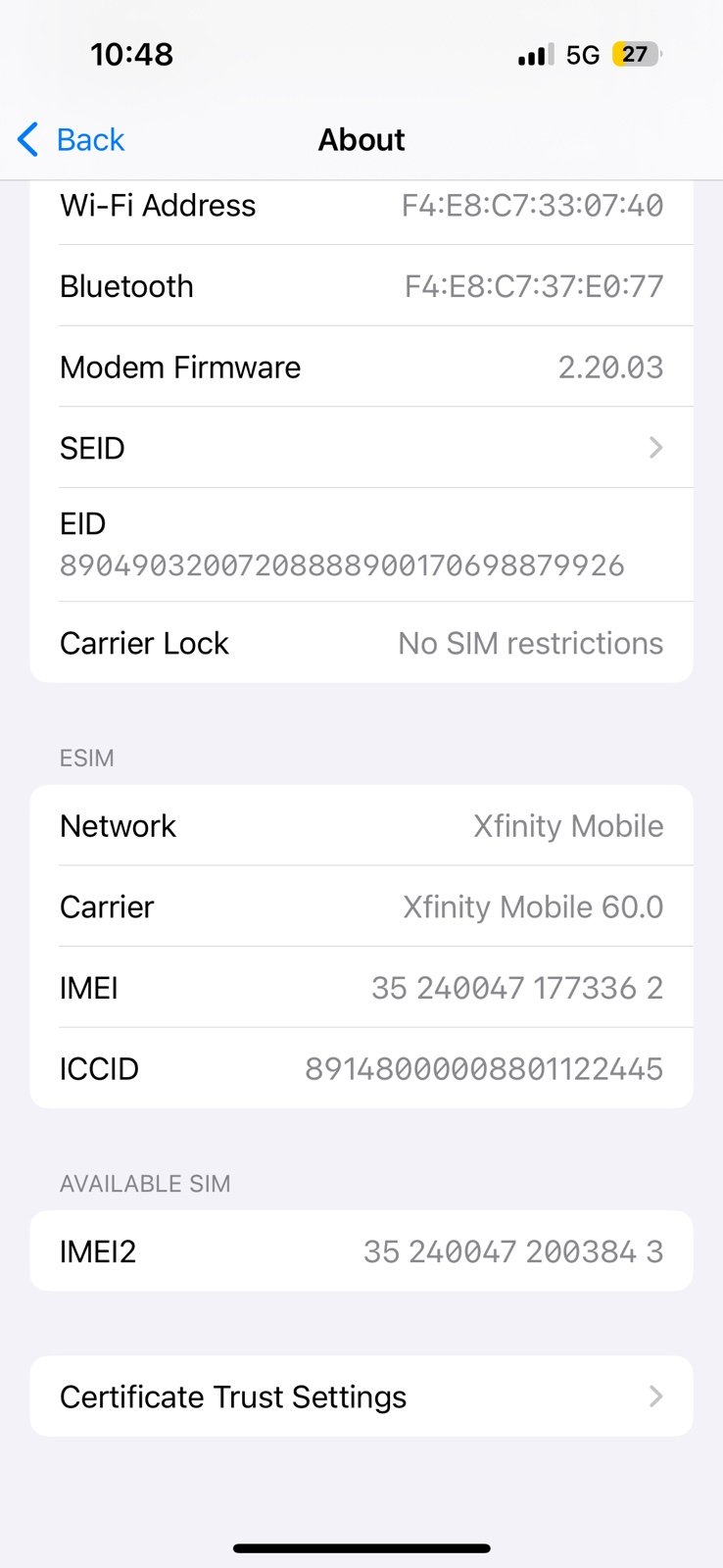Tap the 5G network indicator
This screenshot has width=723, height=1568.
point(582,54)
